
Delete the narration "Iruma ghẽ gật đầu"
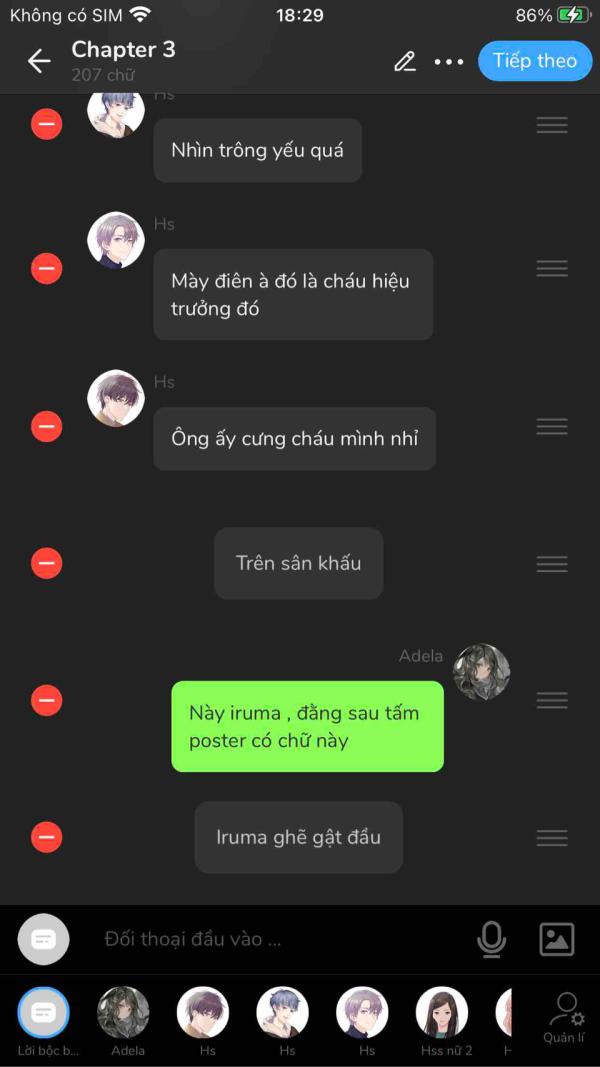[x=46, y=837]
